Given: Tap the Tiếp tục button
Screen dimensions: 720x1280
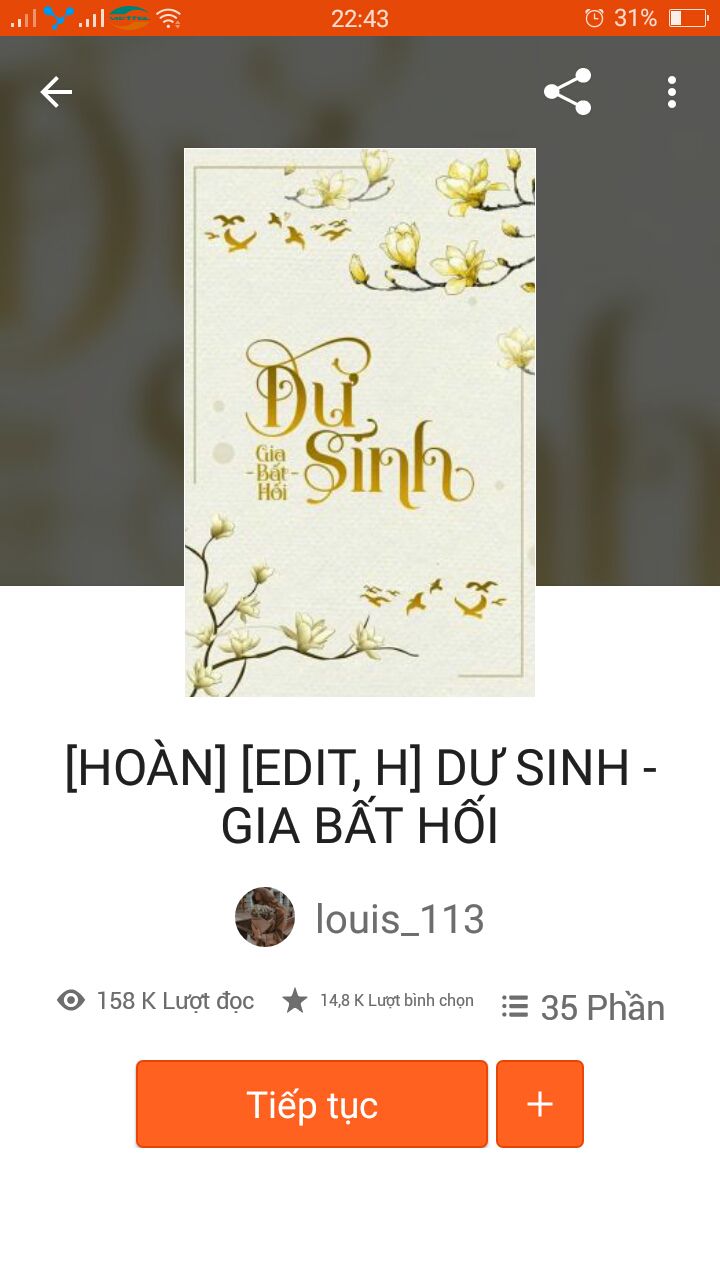Looking at the screenshot, I should (312, 1104).
